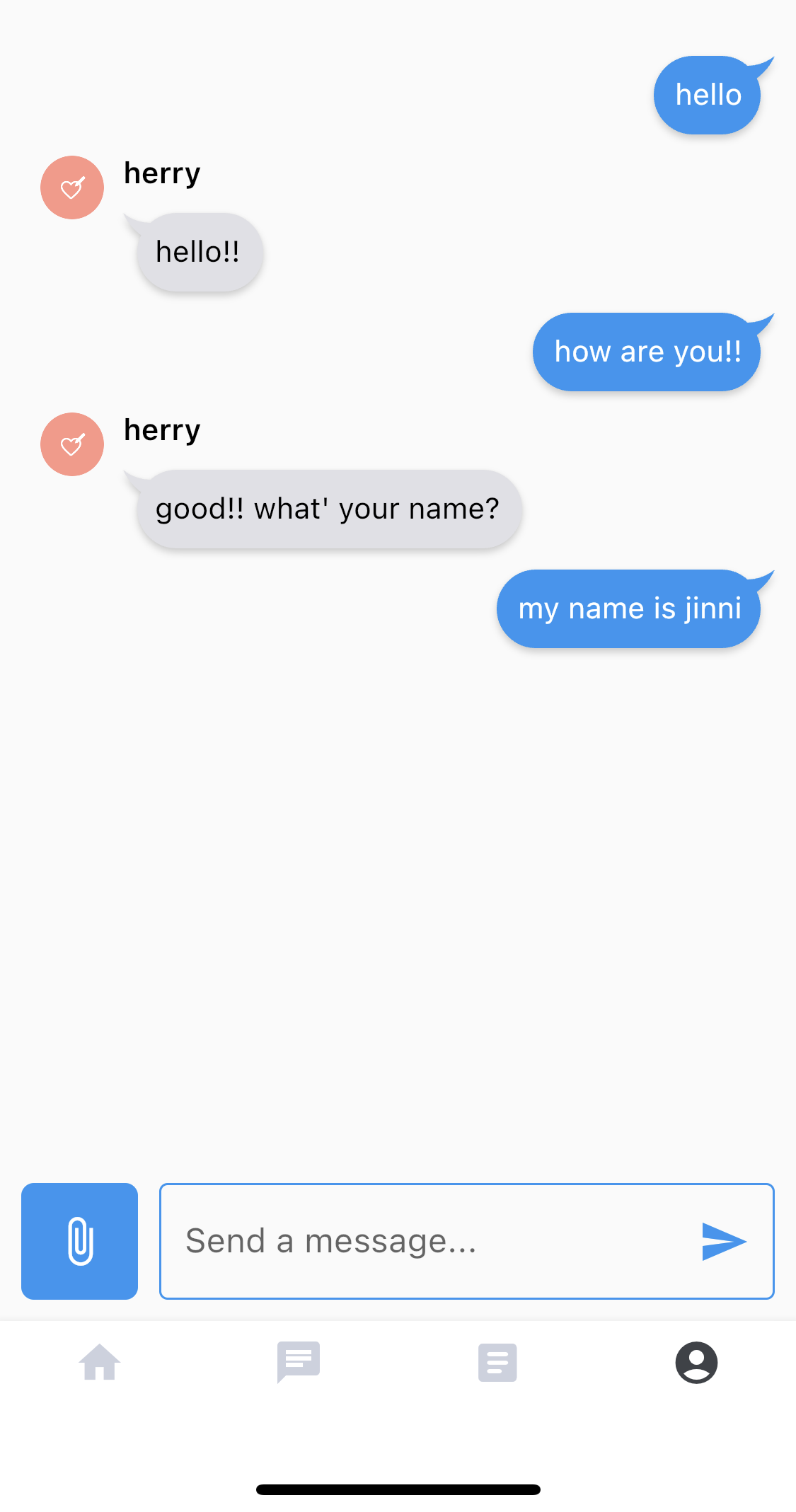Send the message with the arrow icon
The height and width of the screenshot is (1512, 796).
(x=724, y=1241)
